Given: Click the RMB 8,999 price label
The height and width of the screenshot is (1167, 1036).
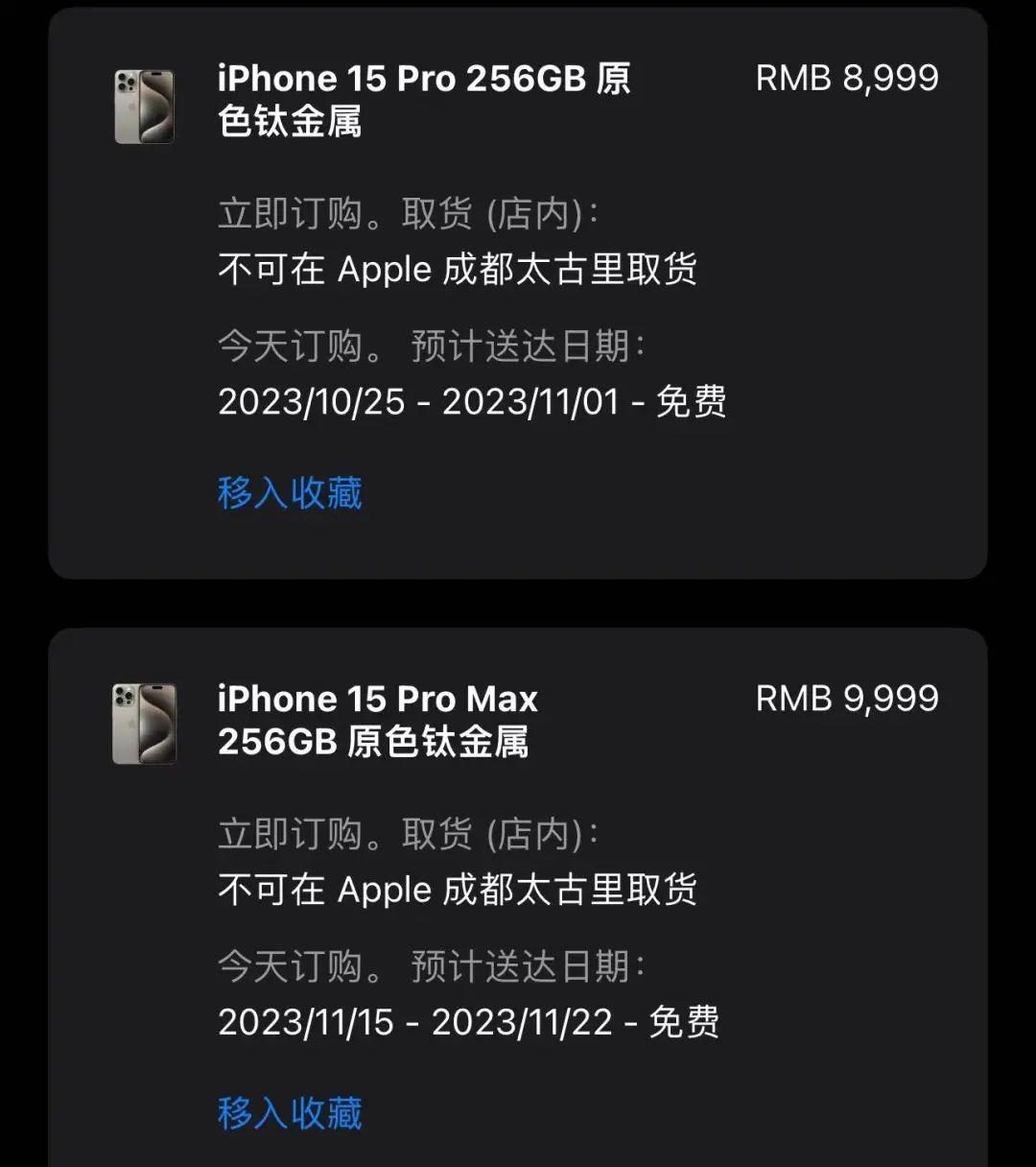Looking at the screenshot, I should click(846, 78).
